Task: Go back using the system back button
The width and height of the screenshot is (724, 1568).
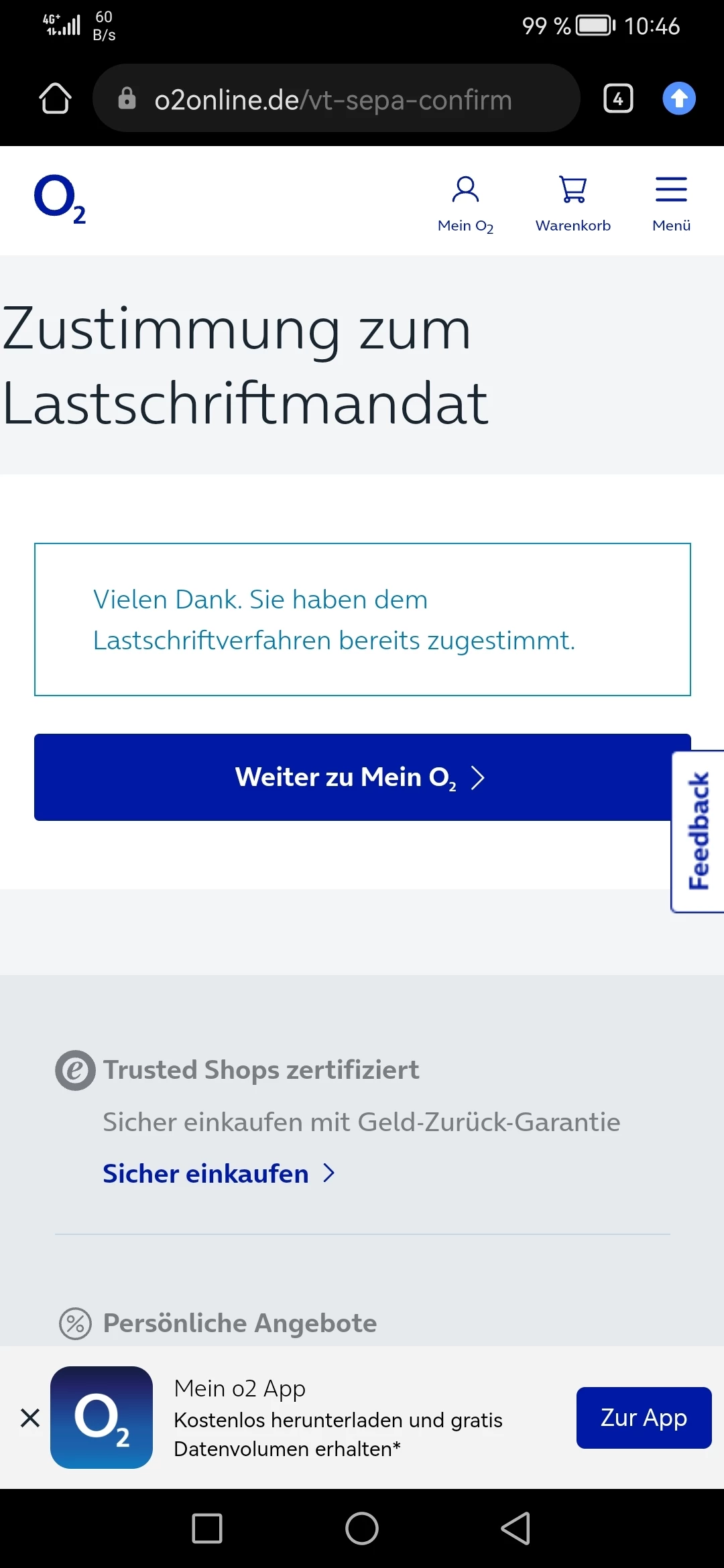Action: (516, 1528)
